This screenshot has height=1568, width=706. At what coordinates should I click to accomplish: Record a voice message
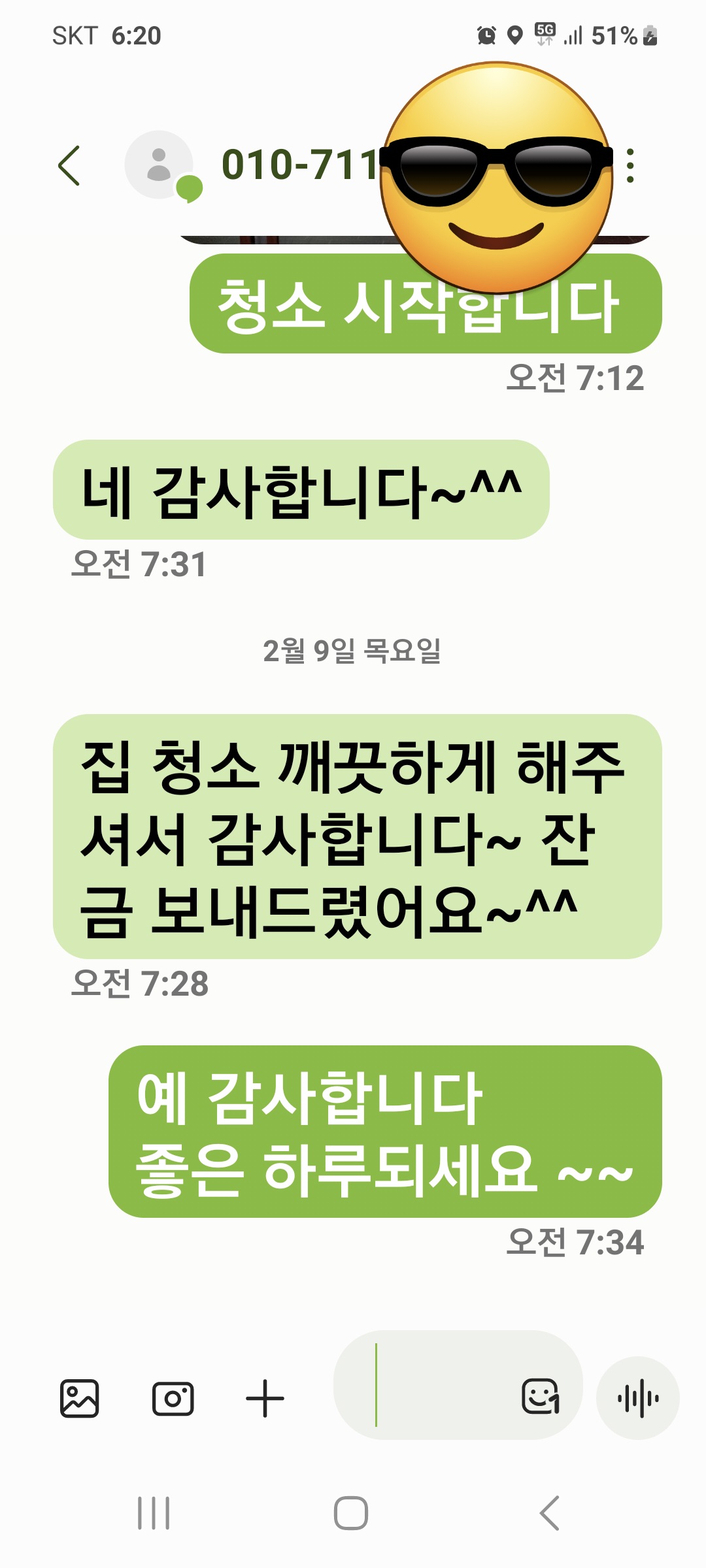638,1398
